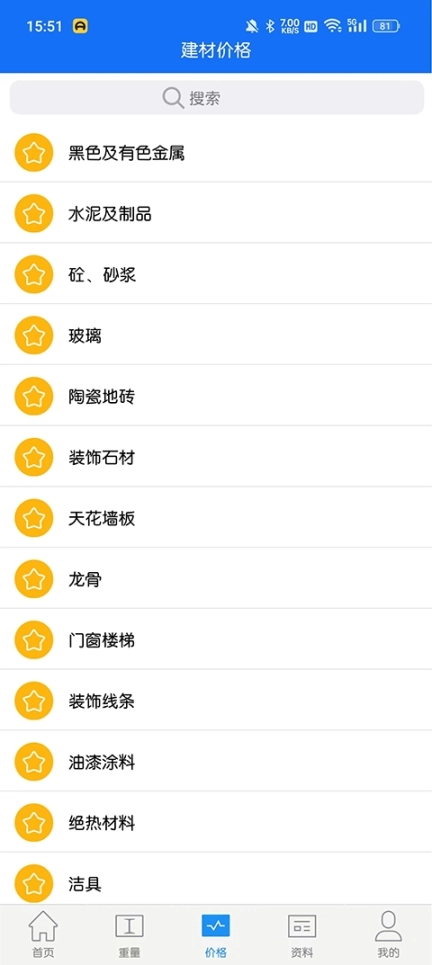Viewport: 432px width, 965px height.
Task: Select the 油漆涂料 category
Action: [x=216, y=762]
